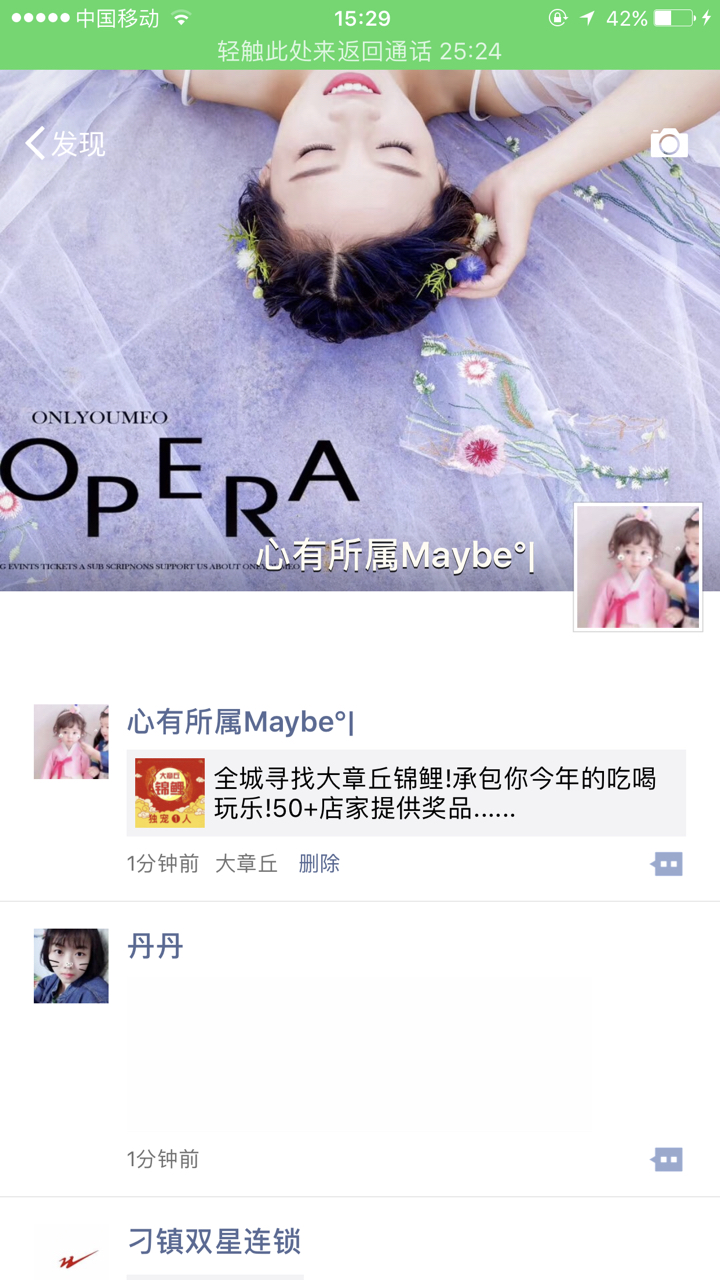Tap 心有所属Maybe°| name on the post

pos(241,721)
